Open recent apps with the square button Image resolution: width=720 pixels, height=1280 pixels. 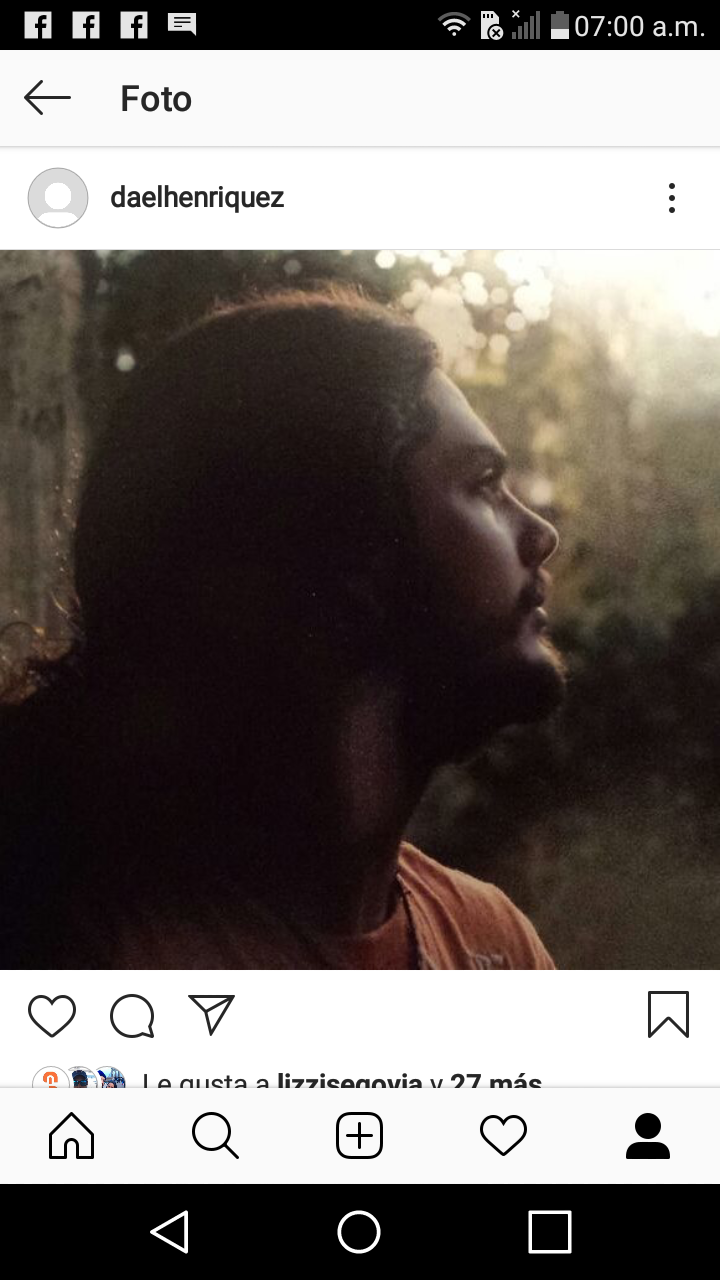click(x=549, y=1232)
